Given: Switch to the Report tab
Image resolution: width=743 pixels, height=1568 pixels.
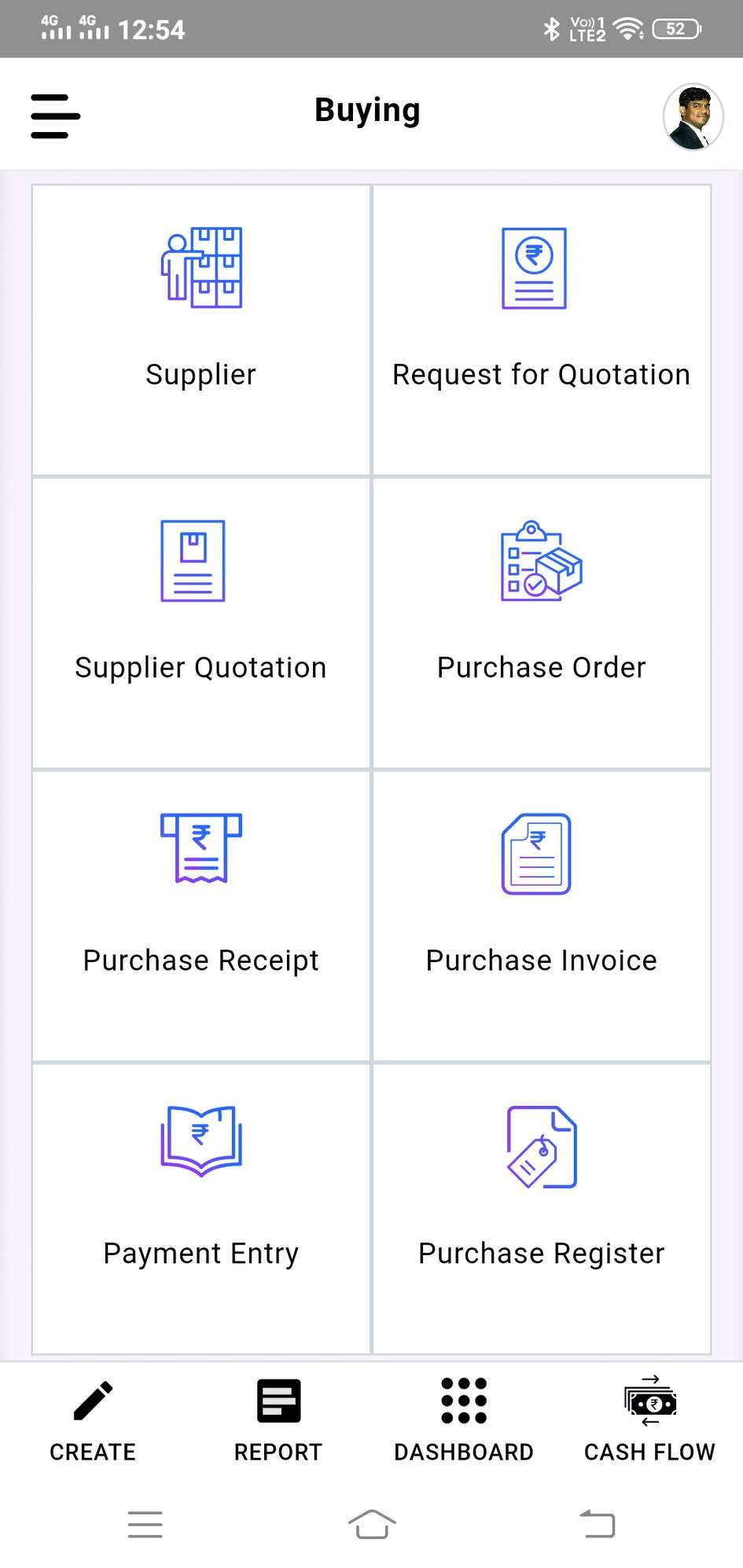Looking at the screenshot, I should [278, 1419].
